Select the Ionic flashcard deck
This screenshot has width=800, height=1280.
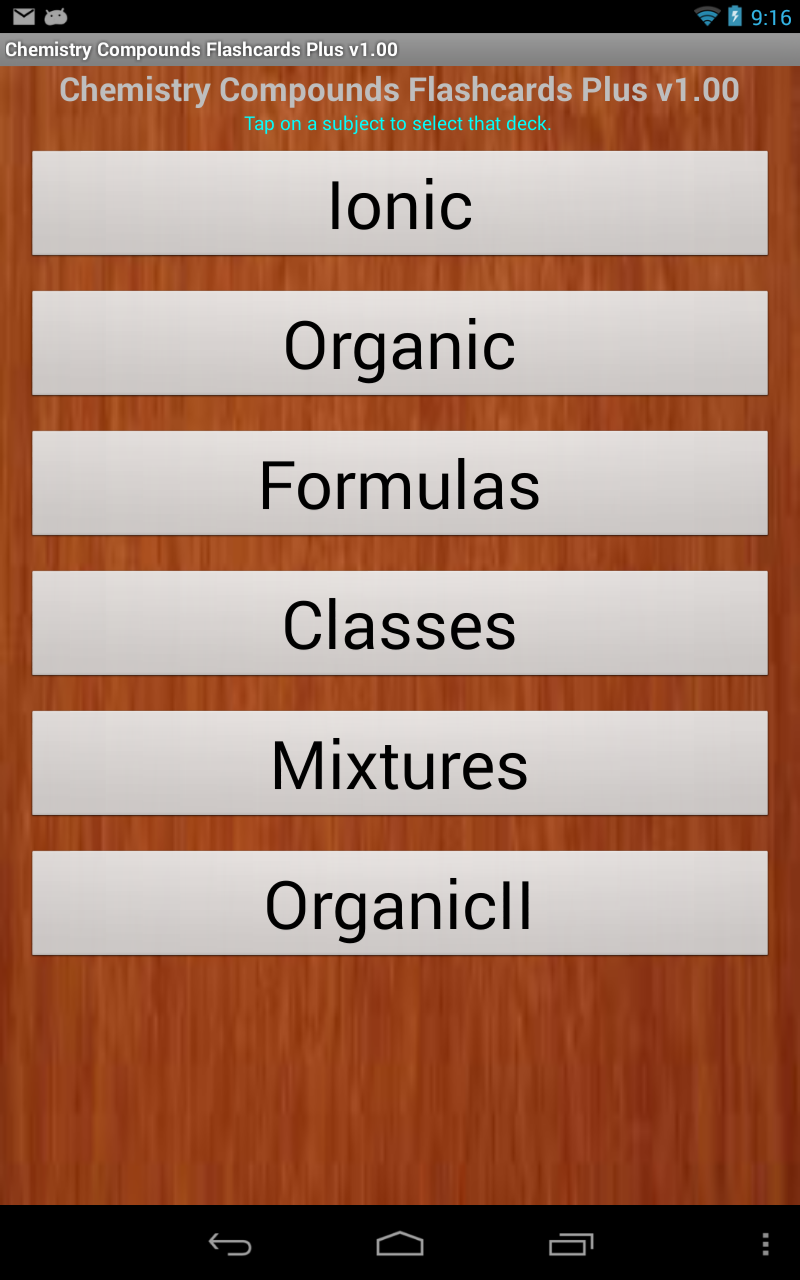(x=400, y=203)
